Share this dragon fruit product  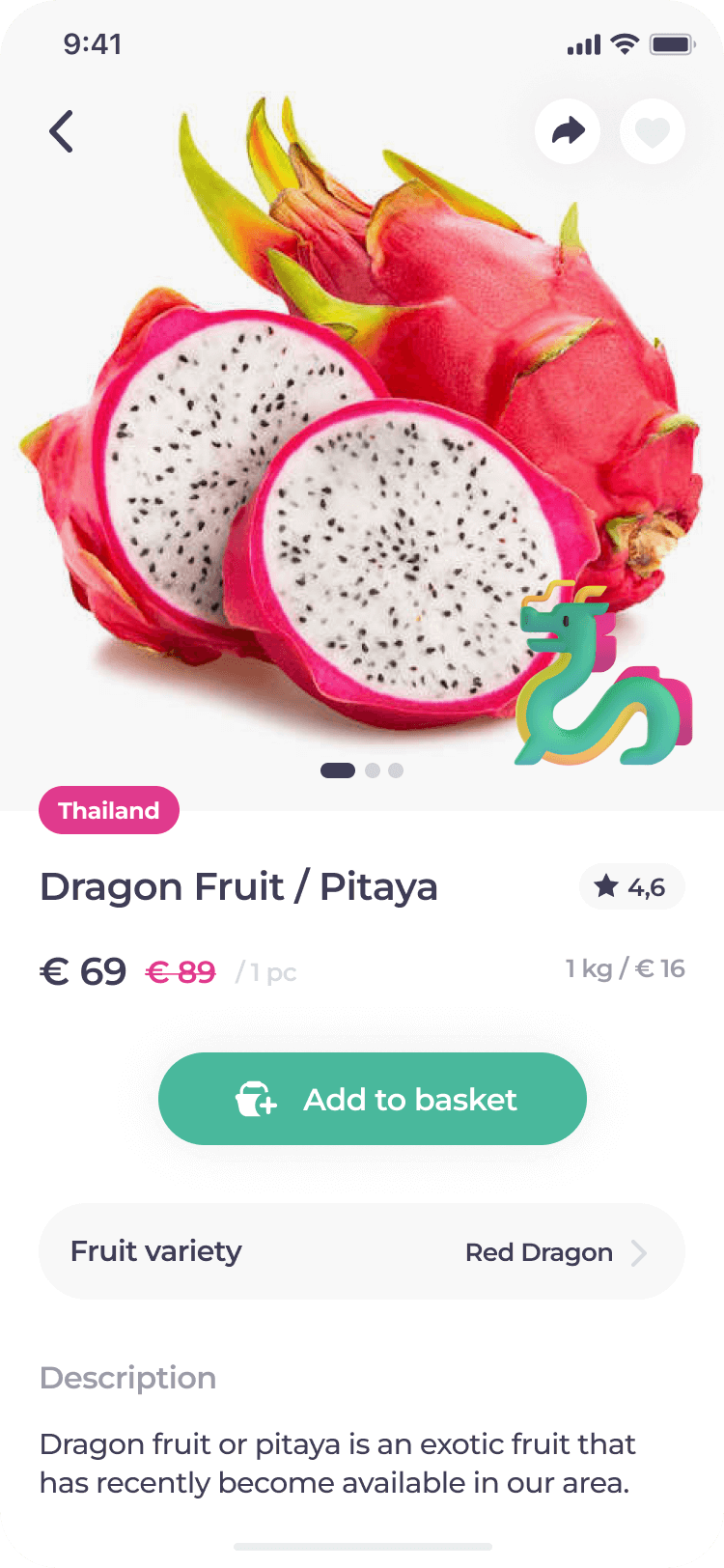[x=568, y=131]
